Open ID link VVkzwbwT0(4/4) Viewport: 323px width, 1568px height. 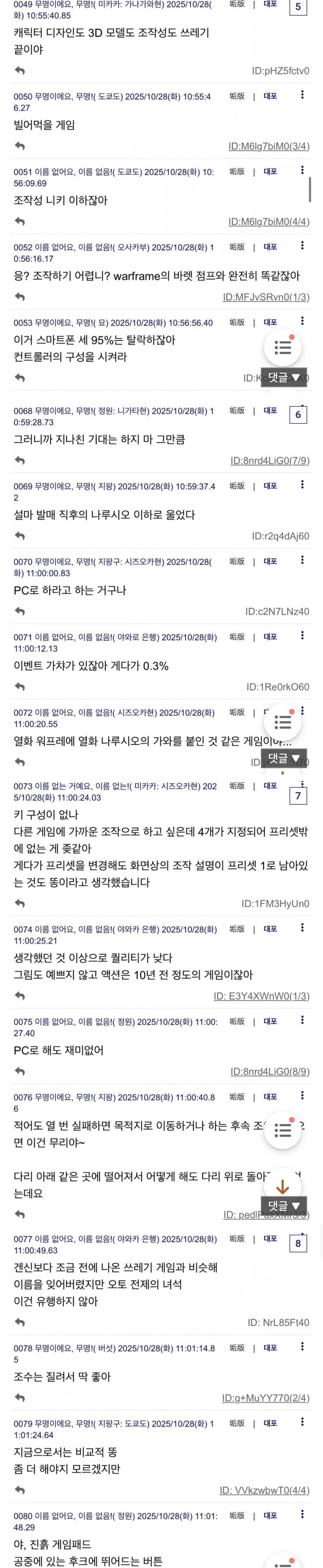[264, 1490]
